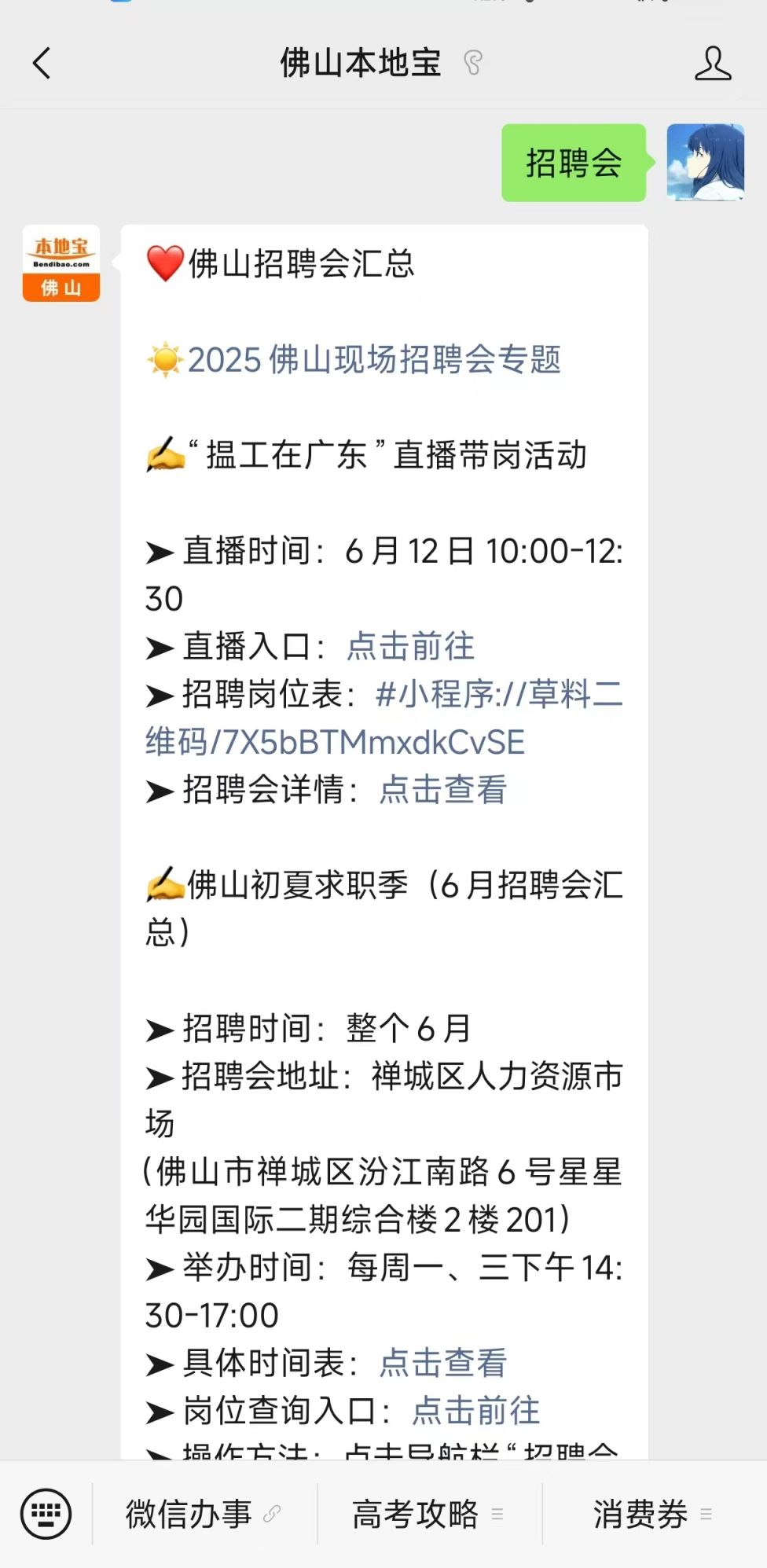Go back using the top-left arrow
The width and height of the screenshot is (767, 1568).
(x=42, y=64)
